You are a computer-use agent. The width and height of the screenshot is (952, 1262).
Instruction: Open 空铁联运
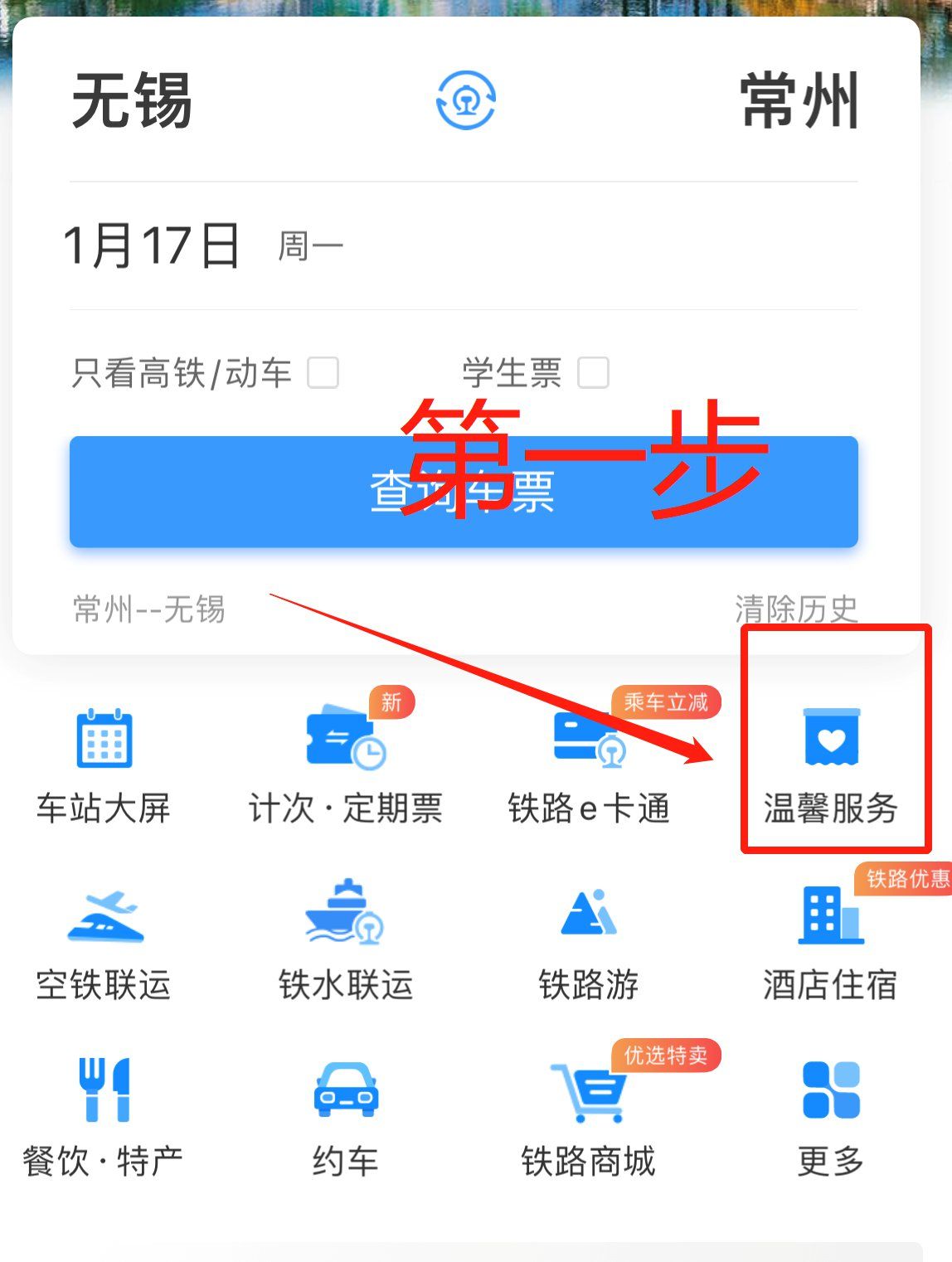click(104, 945)
